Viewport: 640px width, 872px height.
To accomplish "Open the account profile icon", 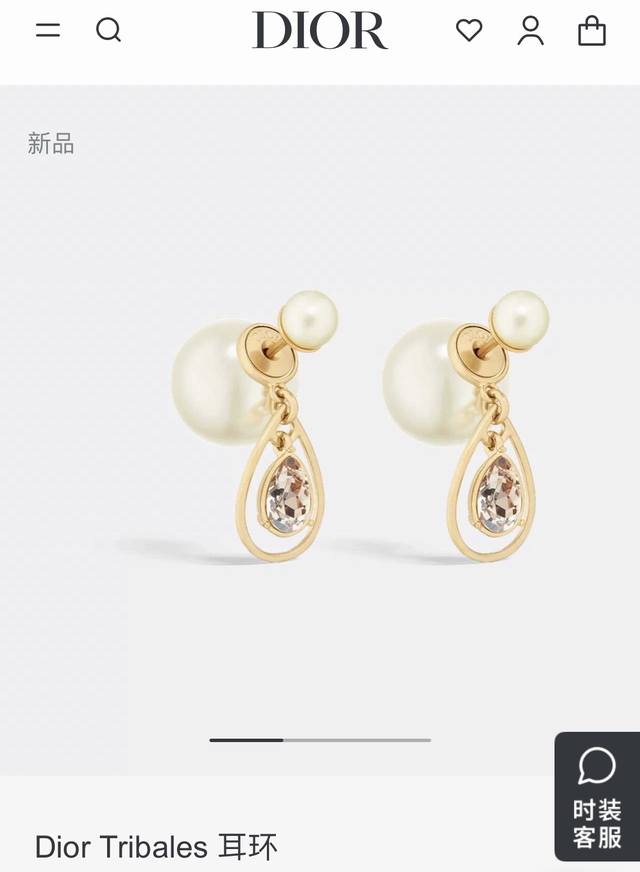I will click(530, 30).
